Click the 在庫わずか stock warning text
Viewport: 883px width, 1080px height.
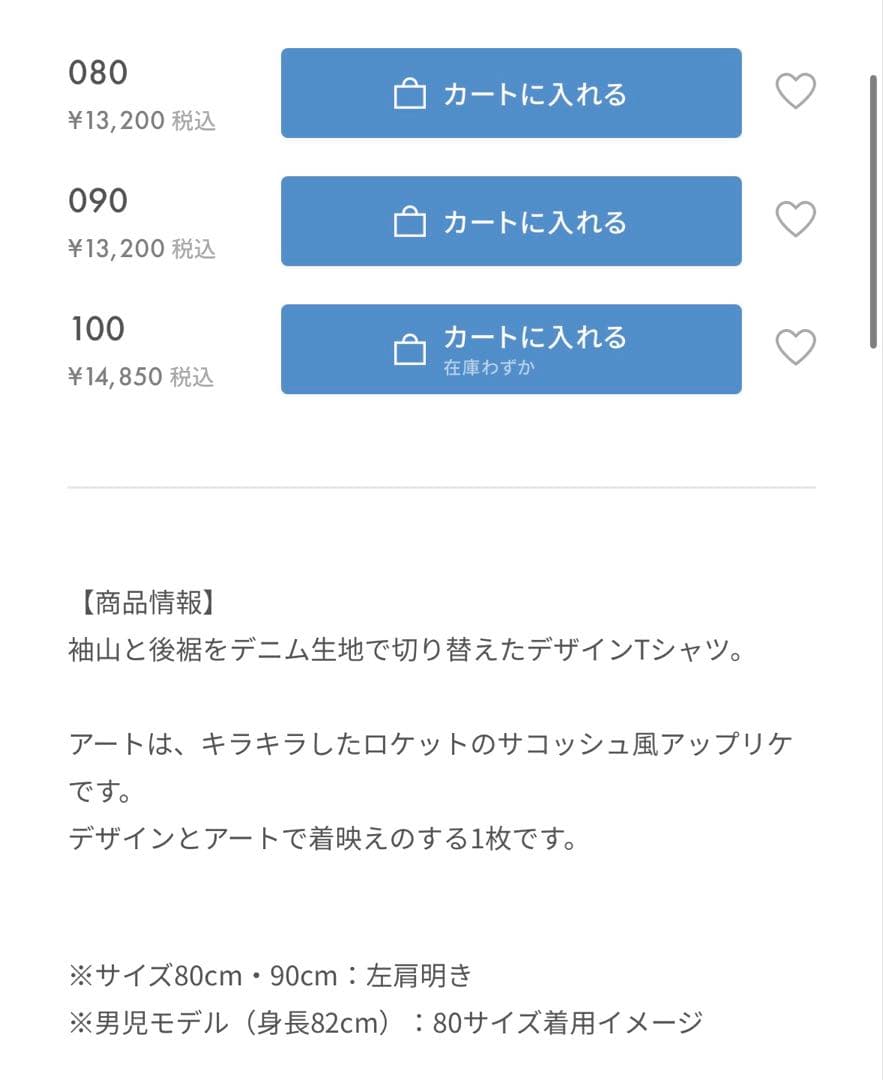(490, 368)
